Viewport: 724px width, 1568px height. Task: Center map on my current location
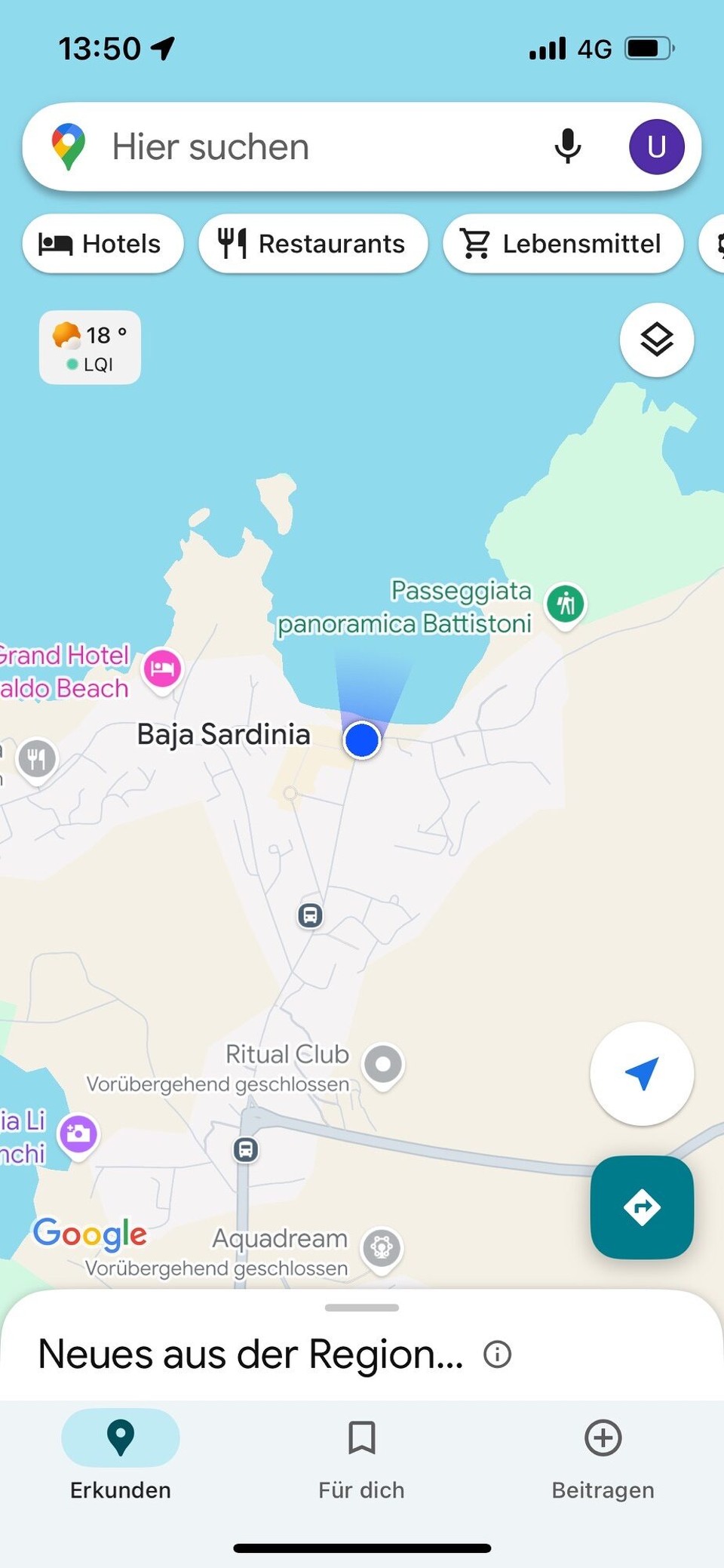pos(641,1073)
